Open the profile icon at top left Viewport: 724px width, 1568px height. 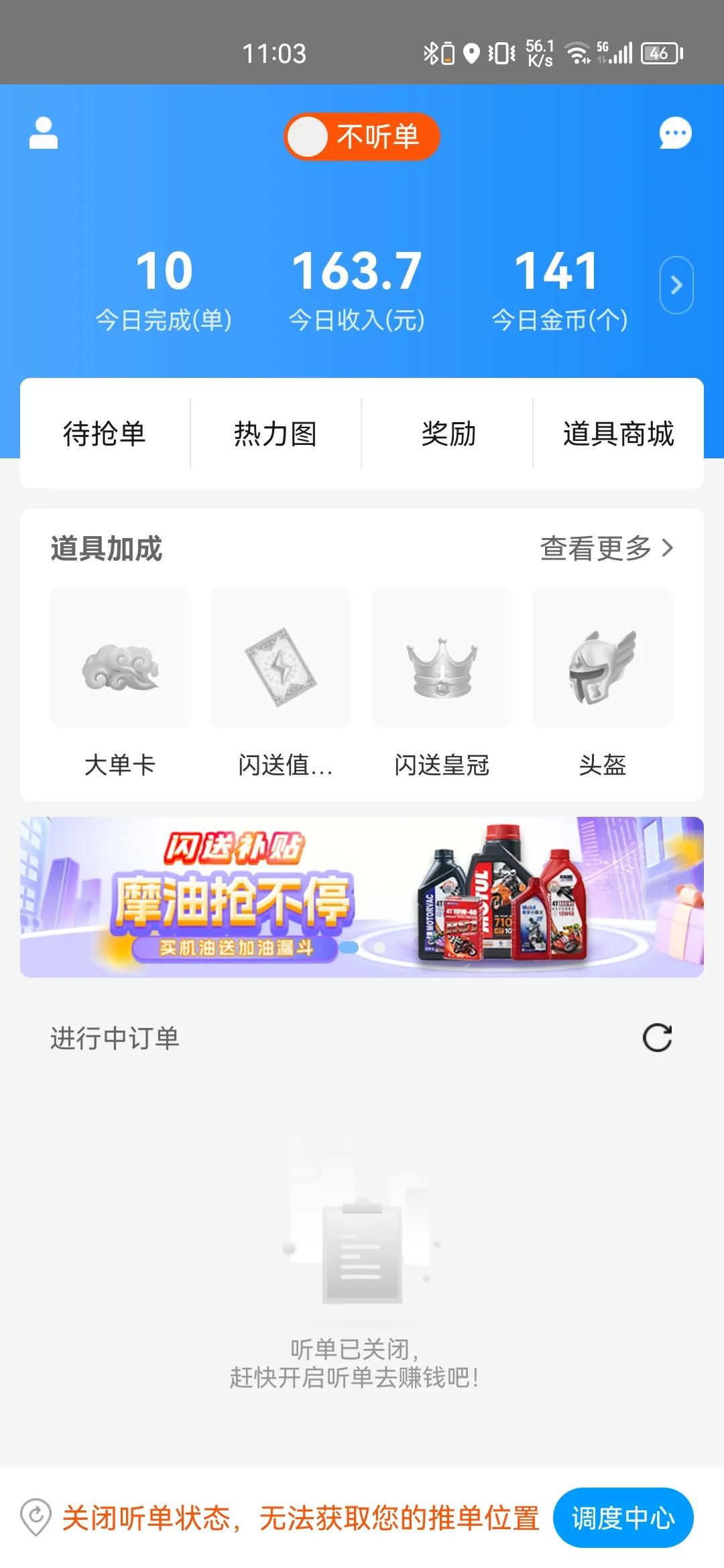point(43,132)
